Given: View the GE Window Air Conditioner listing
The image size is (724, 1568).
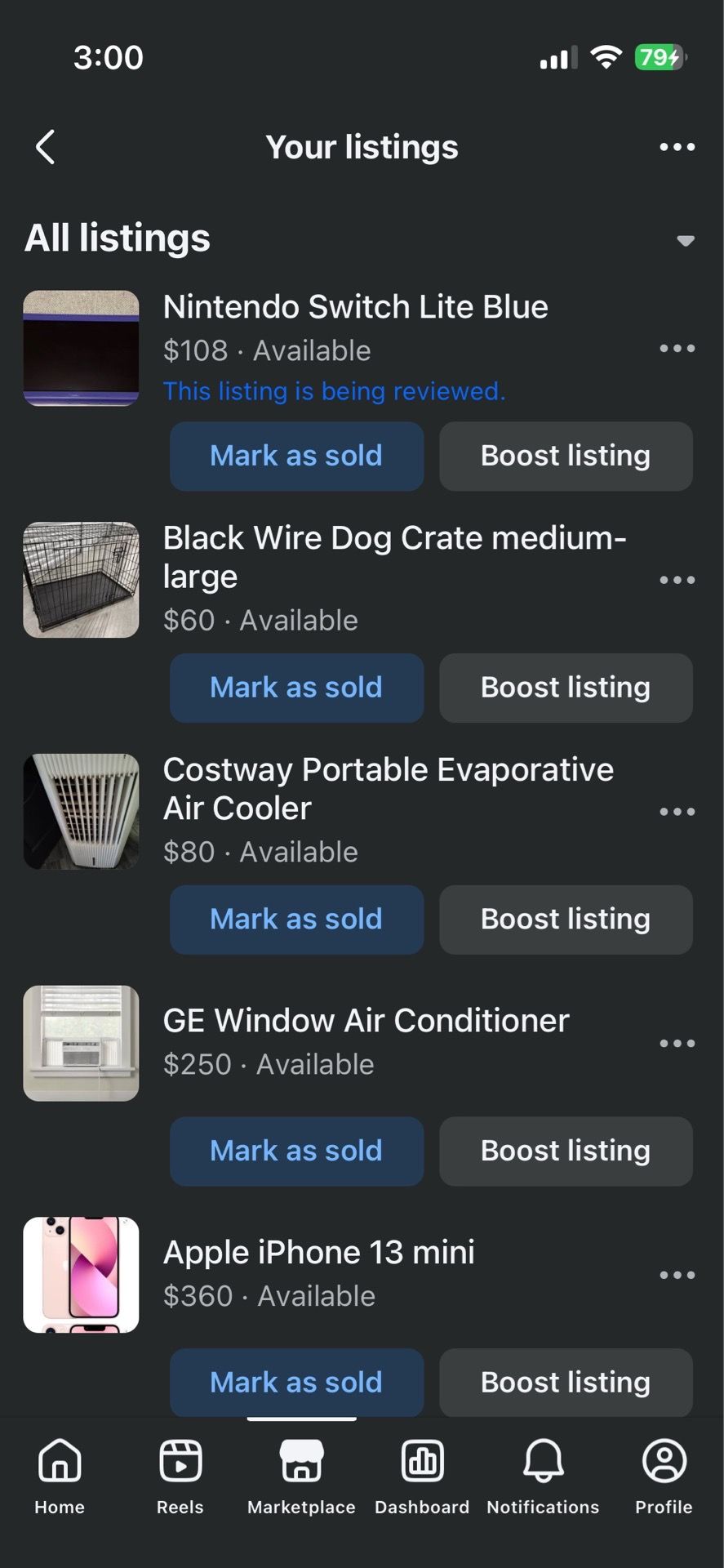Looking at the screenshot, I should [x=366, y=1021].
